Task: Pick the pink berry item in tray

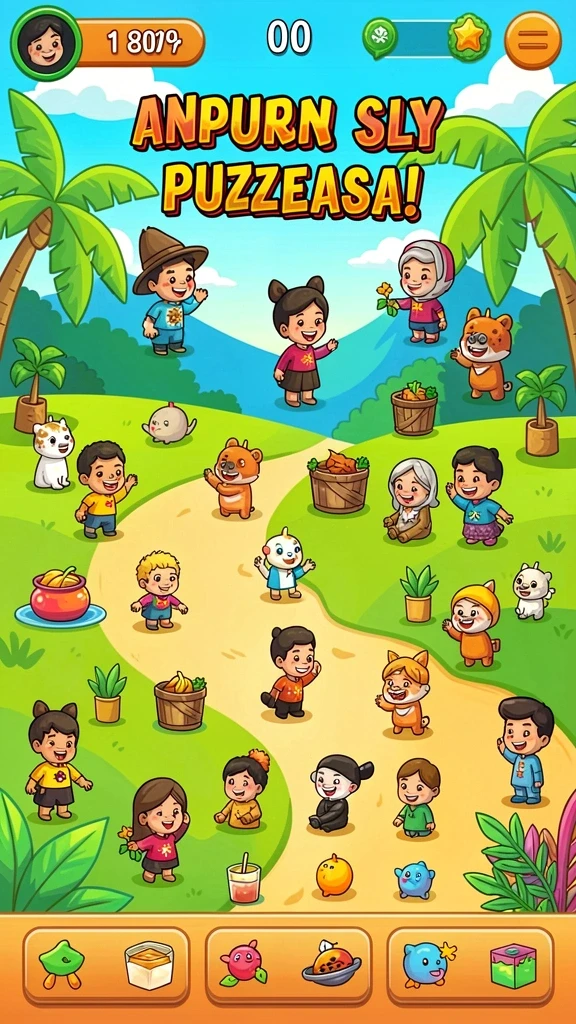Action: (243, 964)
